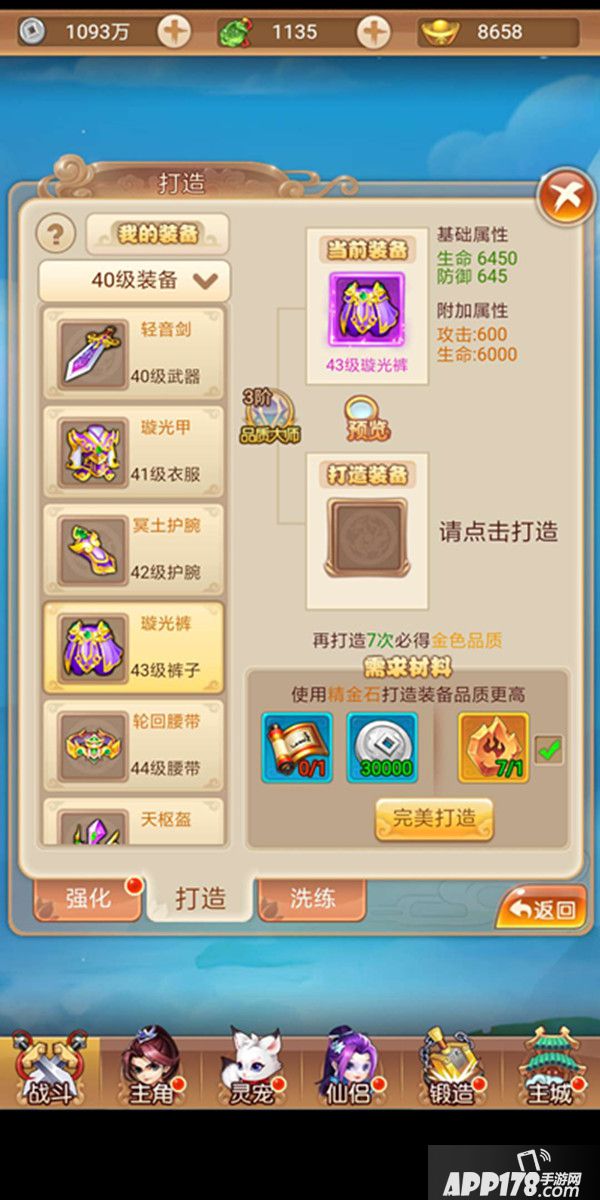600x1200 pixels.
Task: Tap the 完美打造 button
Action: point(434,818)
